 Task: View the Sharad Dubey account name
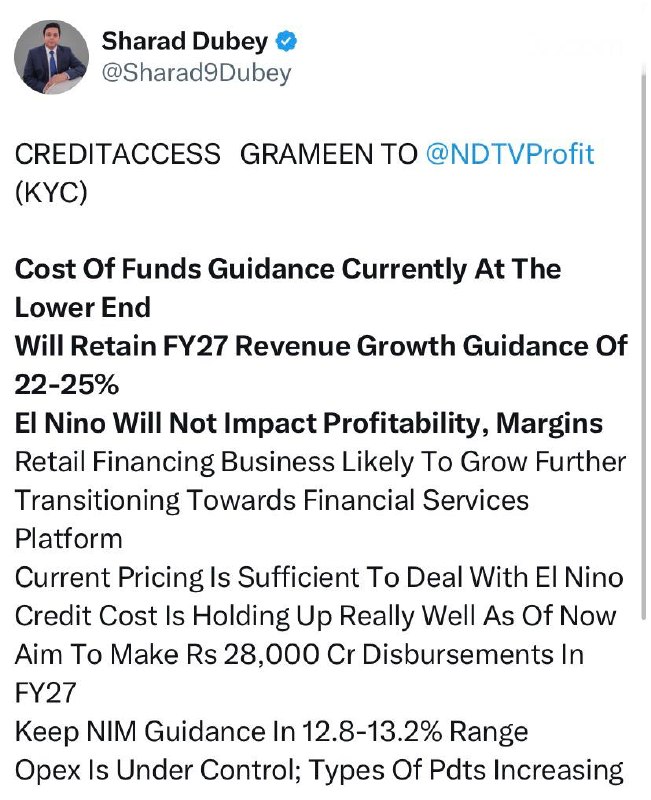pos(185,41)
